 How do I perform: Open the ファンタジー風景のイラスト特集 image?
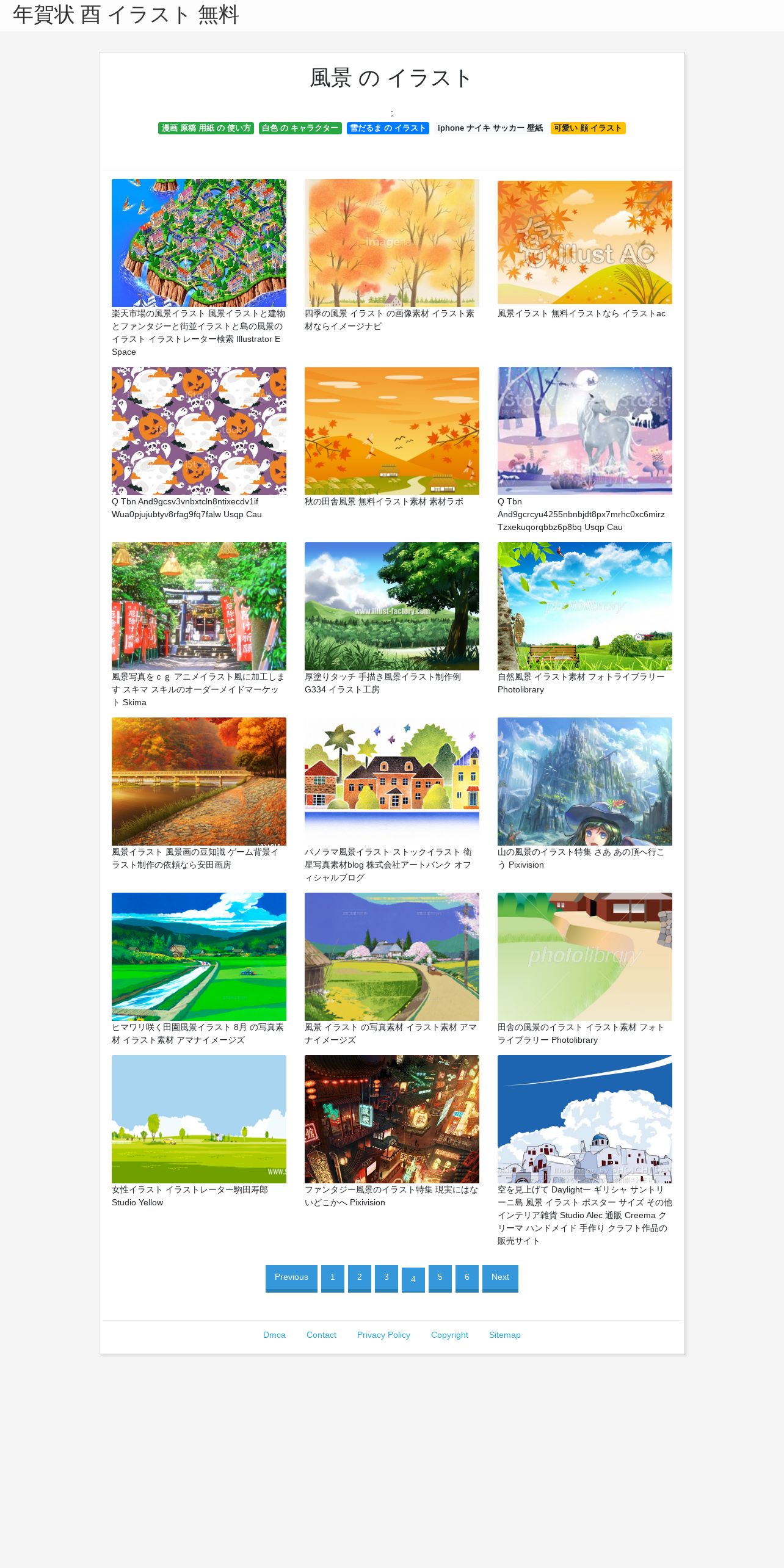pos(392,1119)
